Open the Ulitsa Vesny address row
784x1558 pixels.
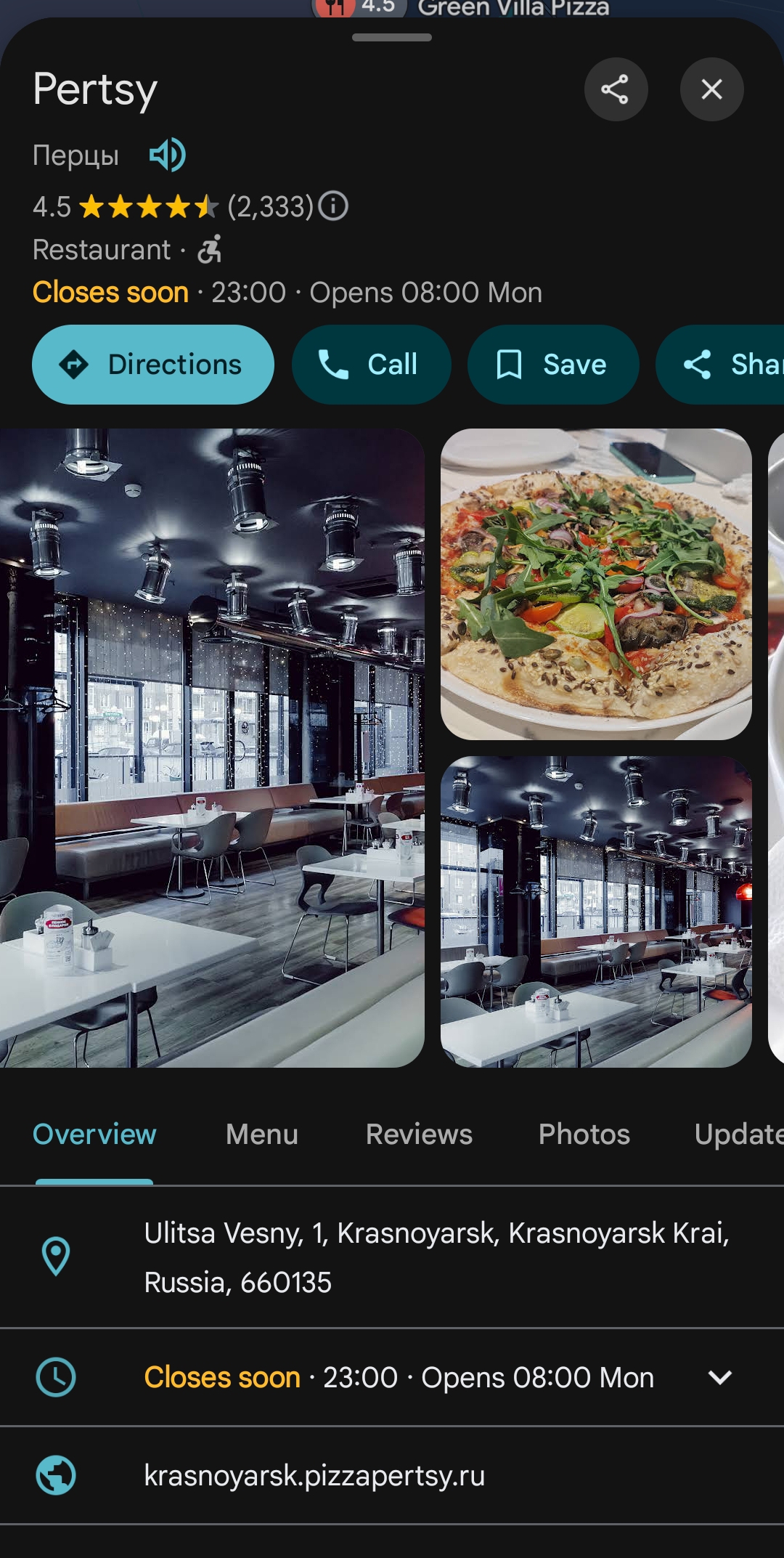[x=392, y=1257]
